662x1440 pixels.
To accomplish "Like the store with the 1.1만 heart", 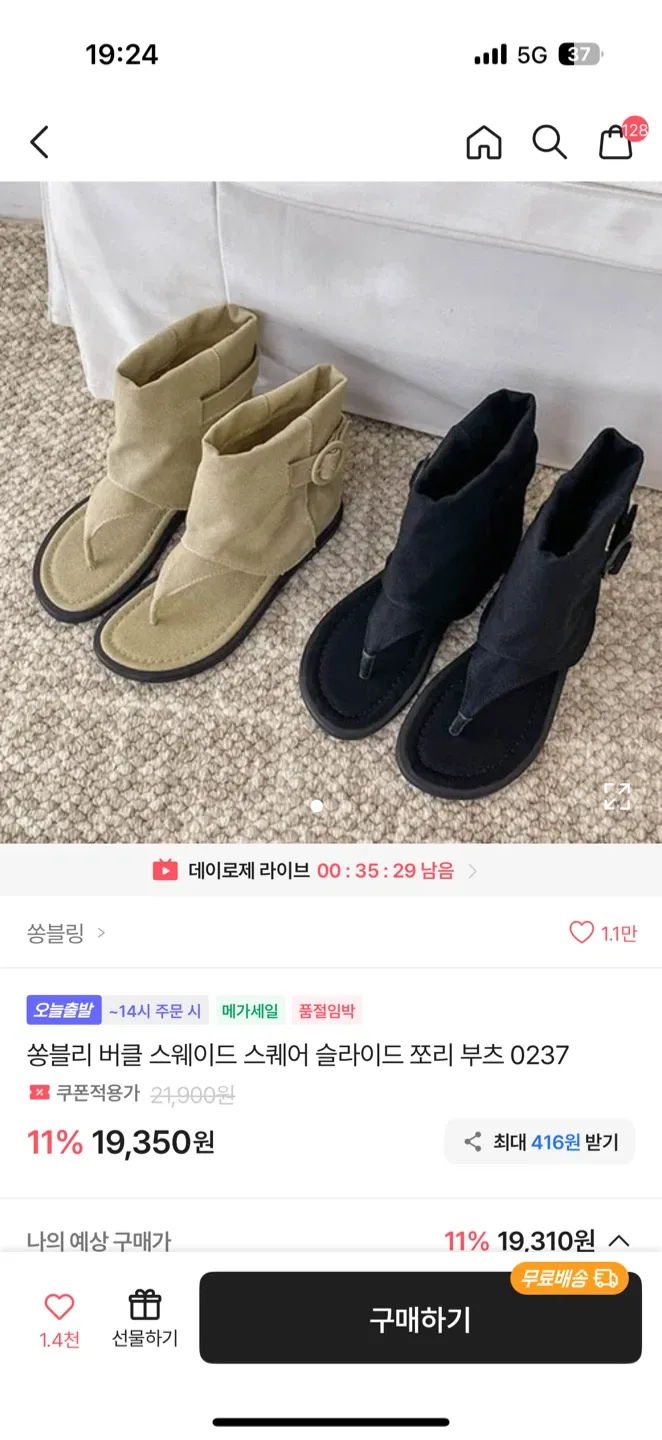I will point(603,933).
